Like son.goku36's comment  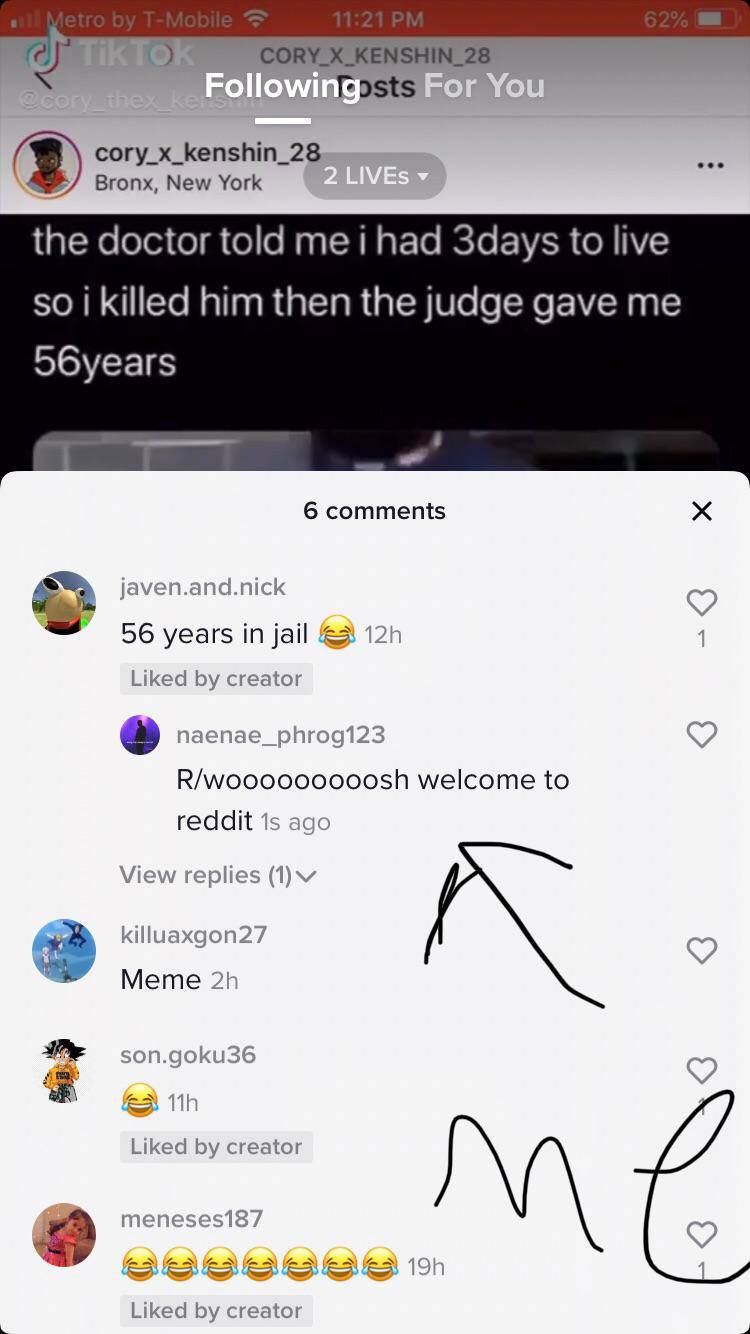pos(702,1070)
